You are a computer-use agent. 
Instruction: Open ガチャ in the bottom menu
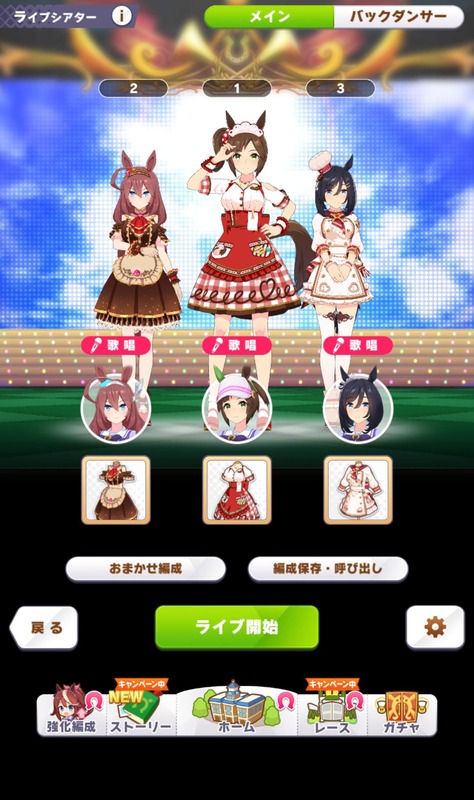coord(402,712)
